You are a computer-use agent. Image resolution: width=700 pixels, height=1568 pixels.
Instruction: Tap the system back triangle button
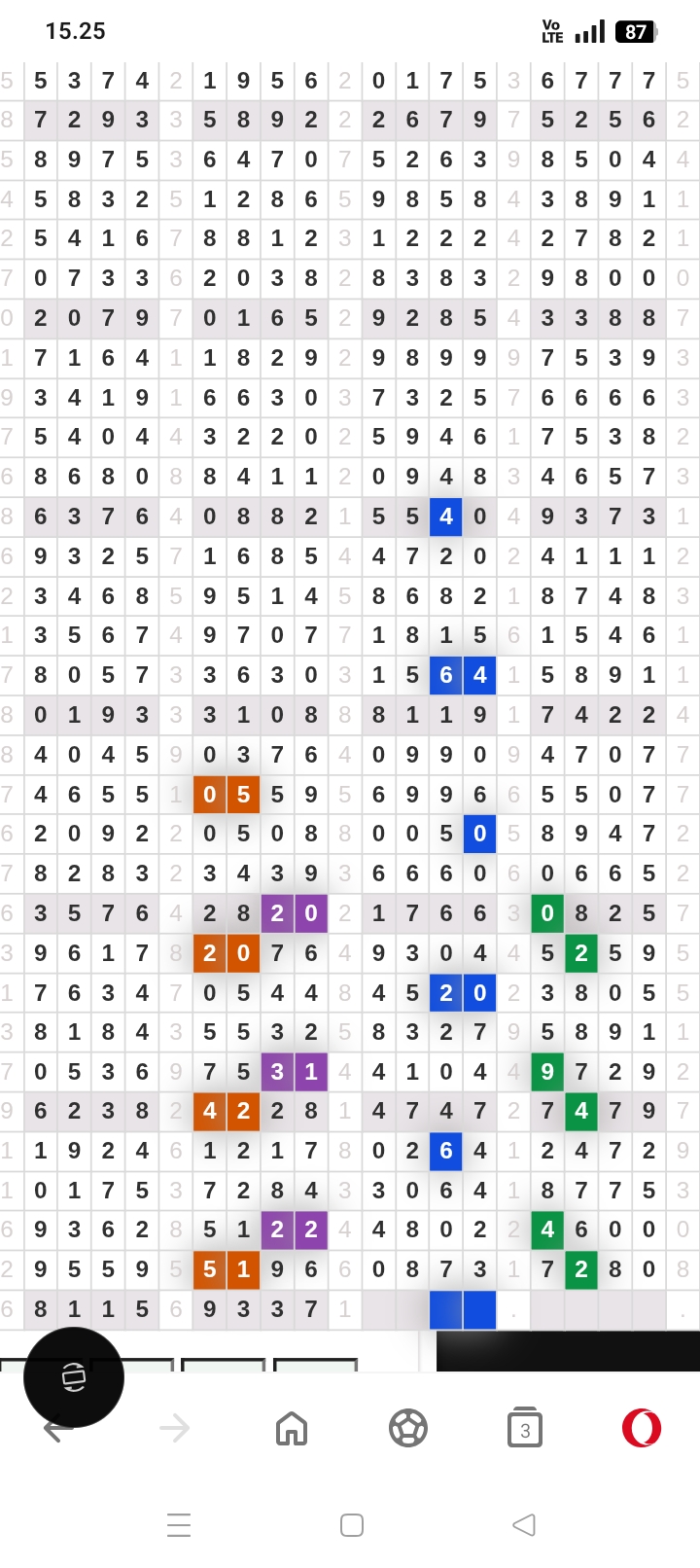tap(524, 1524)
